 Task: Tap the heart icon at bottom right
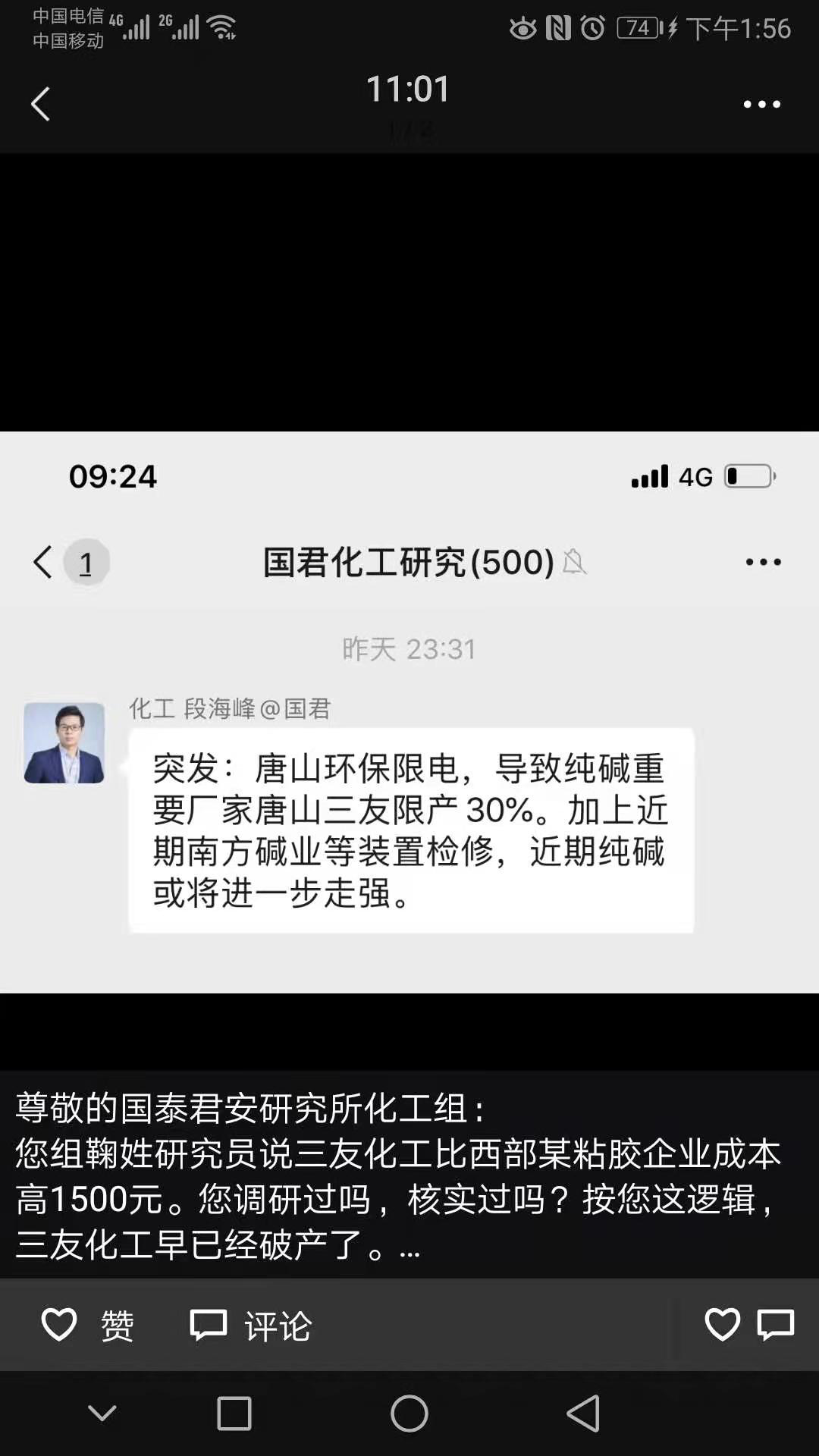point(722,1325)
